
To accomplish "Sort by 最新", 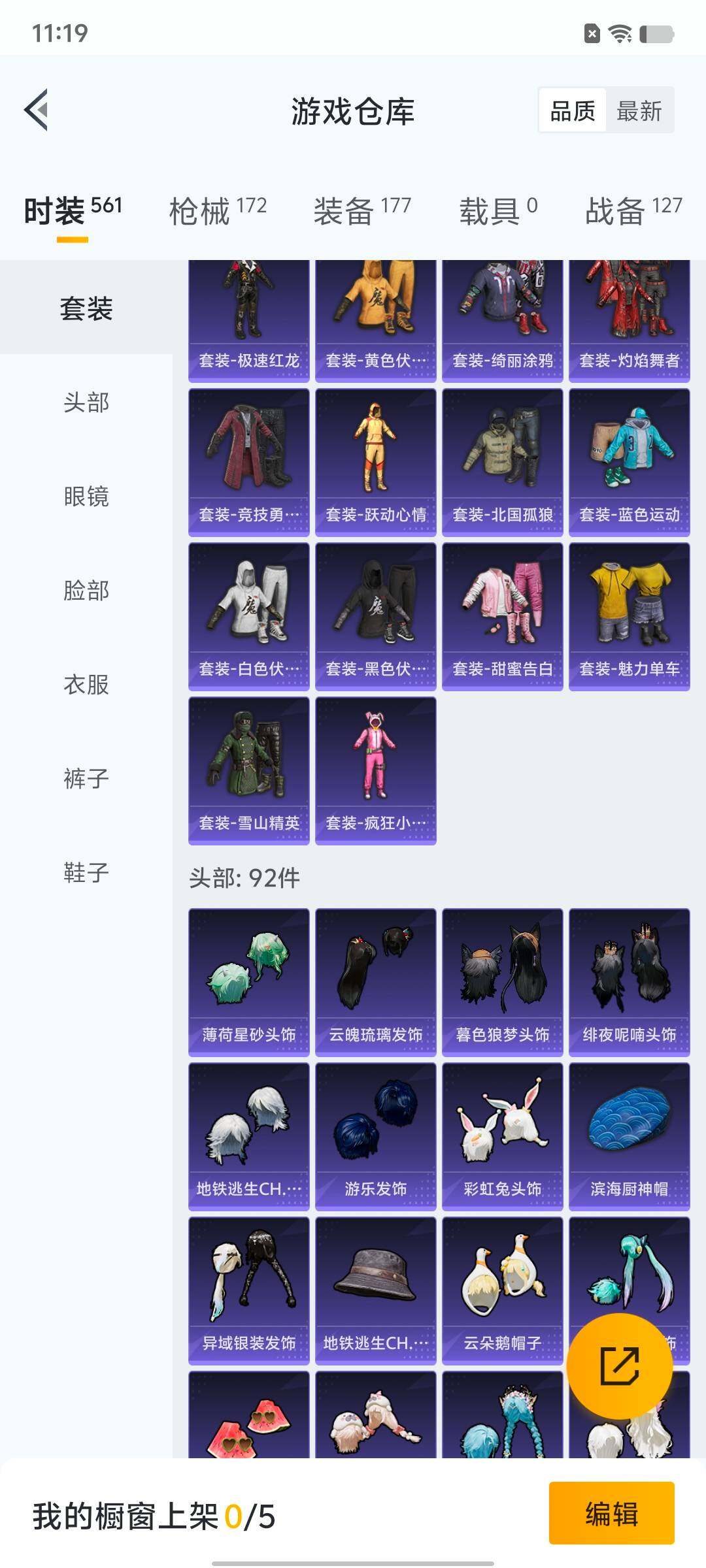I will click(x=639, y=110).
